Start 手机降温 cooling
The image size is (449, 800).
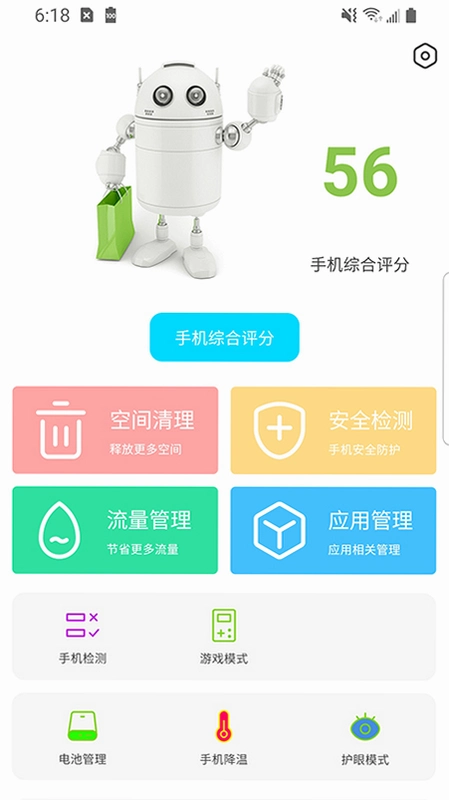point(224,737)
